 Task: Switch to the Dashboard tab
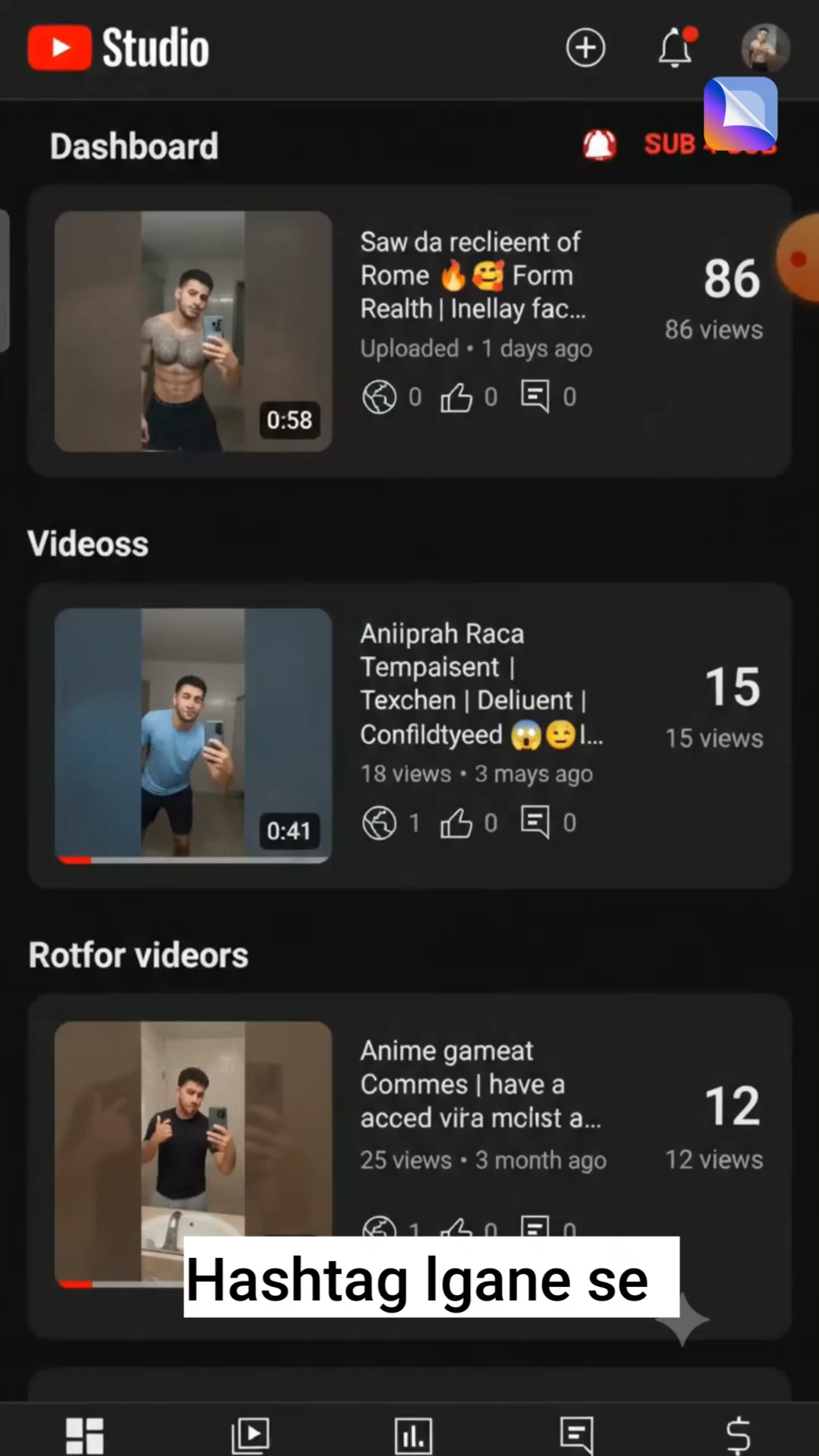tap(84, 1436)
